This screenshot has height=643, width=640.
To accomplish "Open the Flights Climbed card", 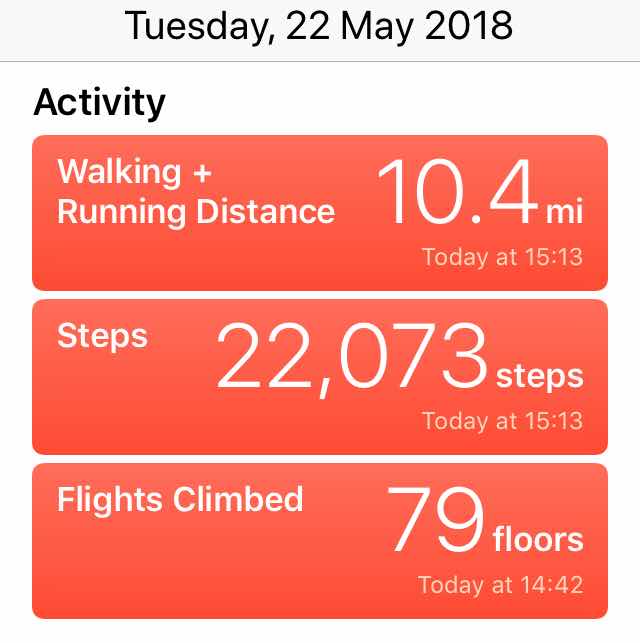I will pos(320,540).
